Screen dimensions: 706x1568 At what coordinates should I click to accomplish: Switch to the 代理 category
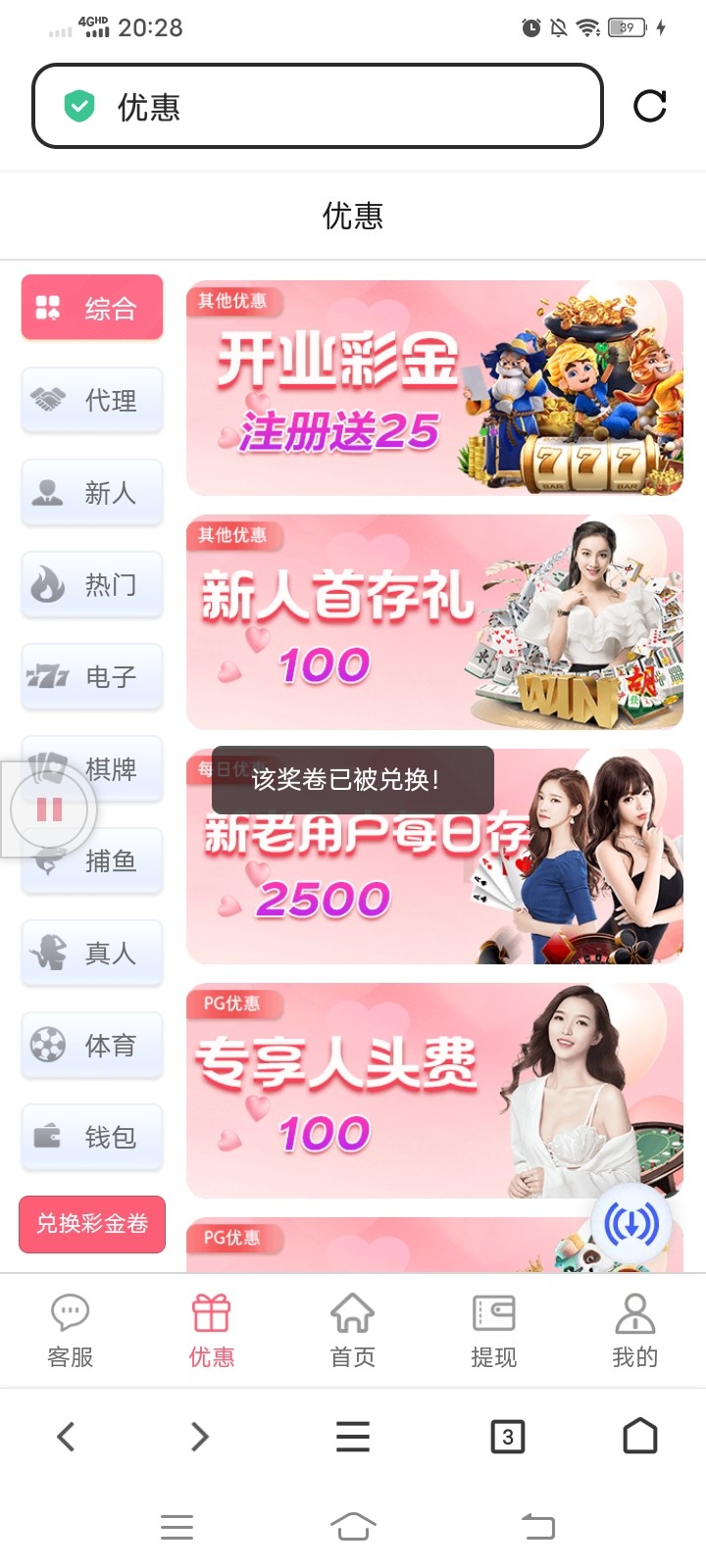(92, 400)
